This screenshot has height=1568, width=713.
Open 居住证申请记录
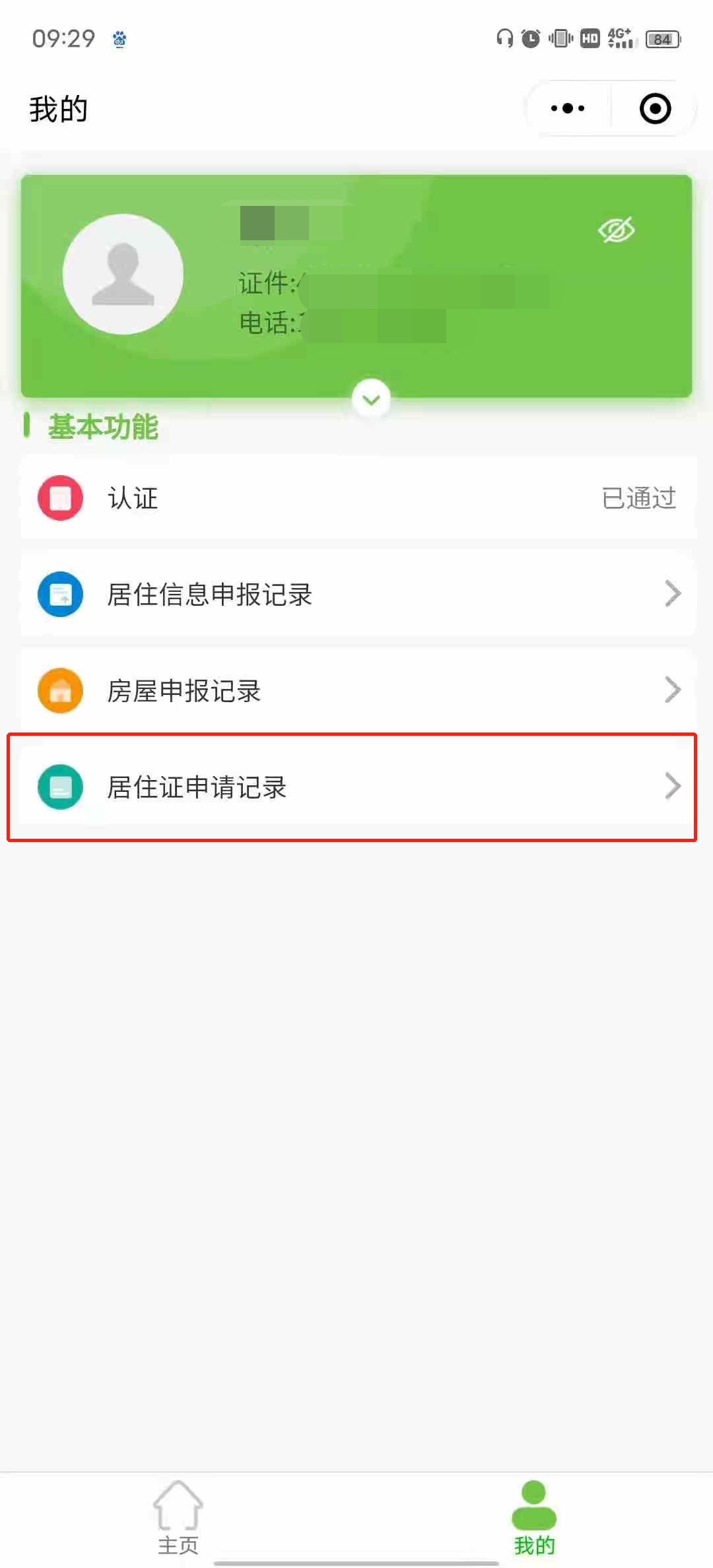[x=358, y=787]
